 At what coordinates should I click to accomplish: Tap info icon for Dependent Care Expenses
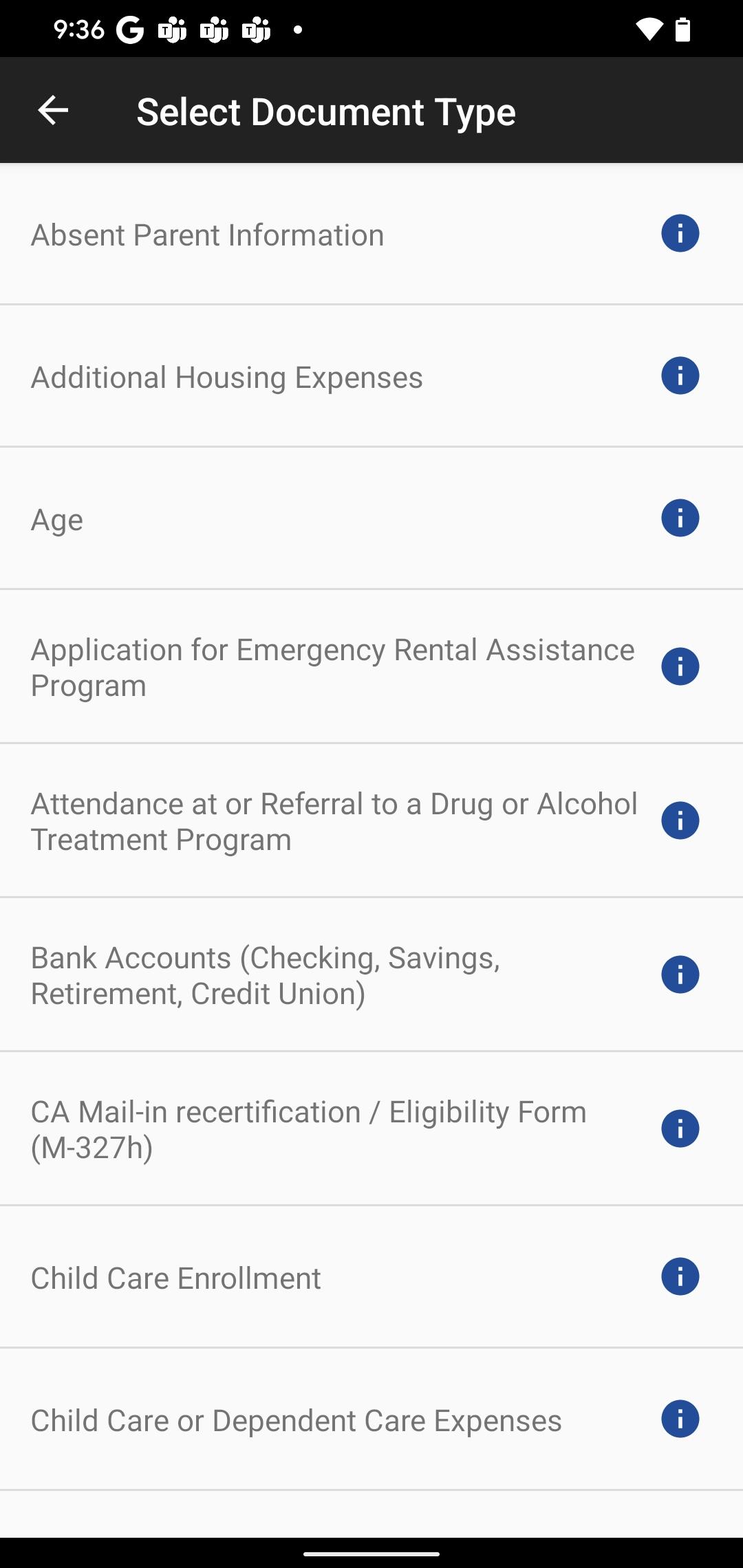[680, 1419]
